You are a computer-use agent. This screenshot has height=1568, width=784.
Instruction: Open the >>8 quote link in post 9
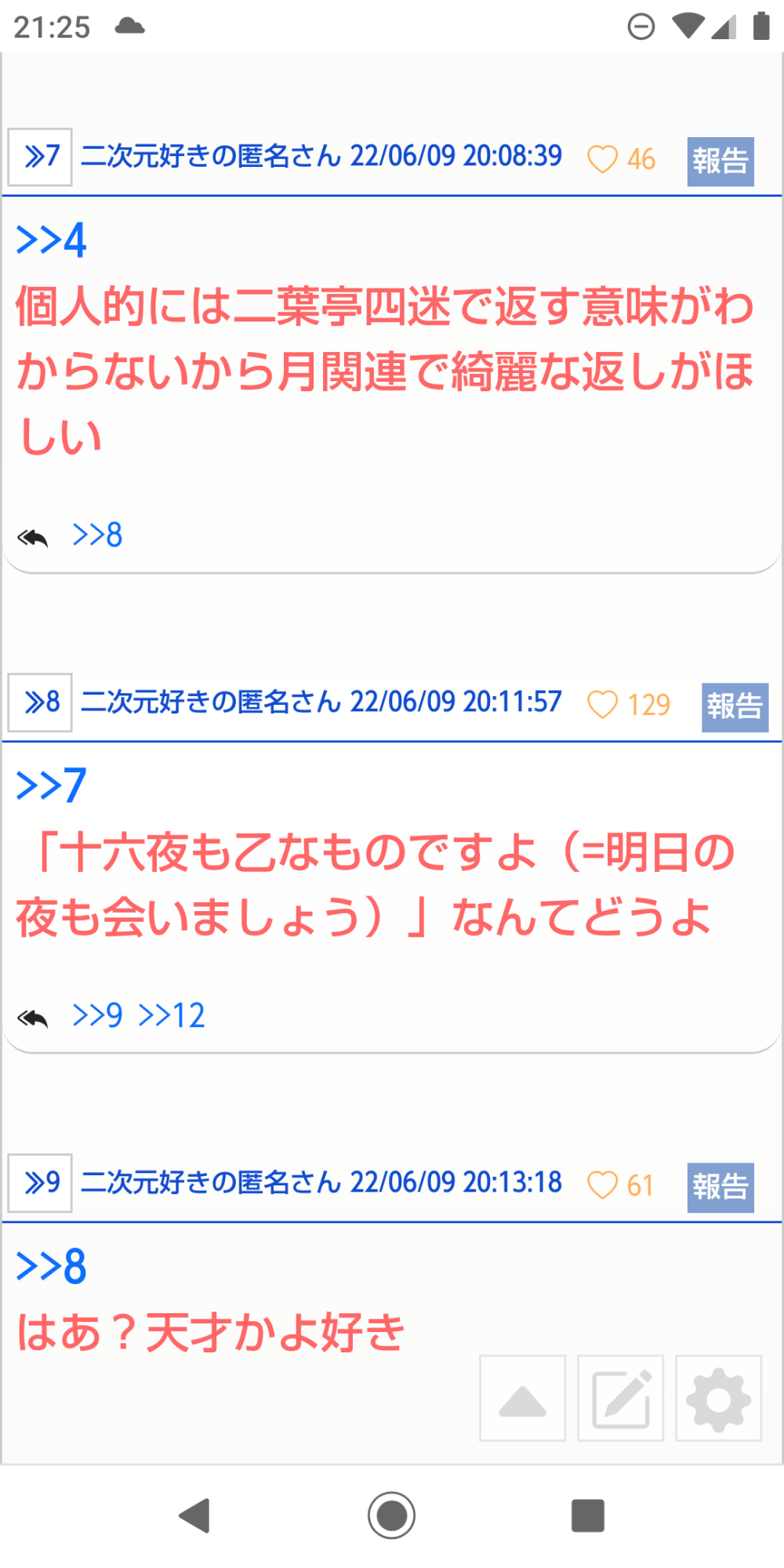pos(51,1266)
